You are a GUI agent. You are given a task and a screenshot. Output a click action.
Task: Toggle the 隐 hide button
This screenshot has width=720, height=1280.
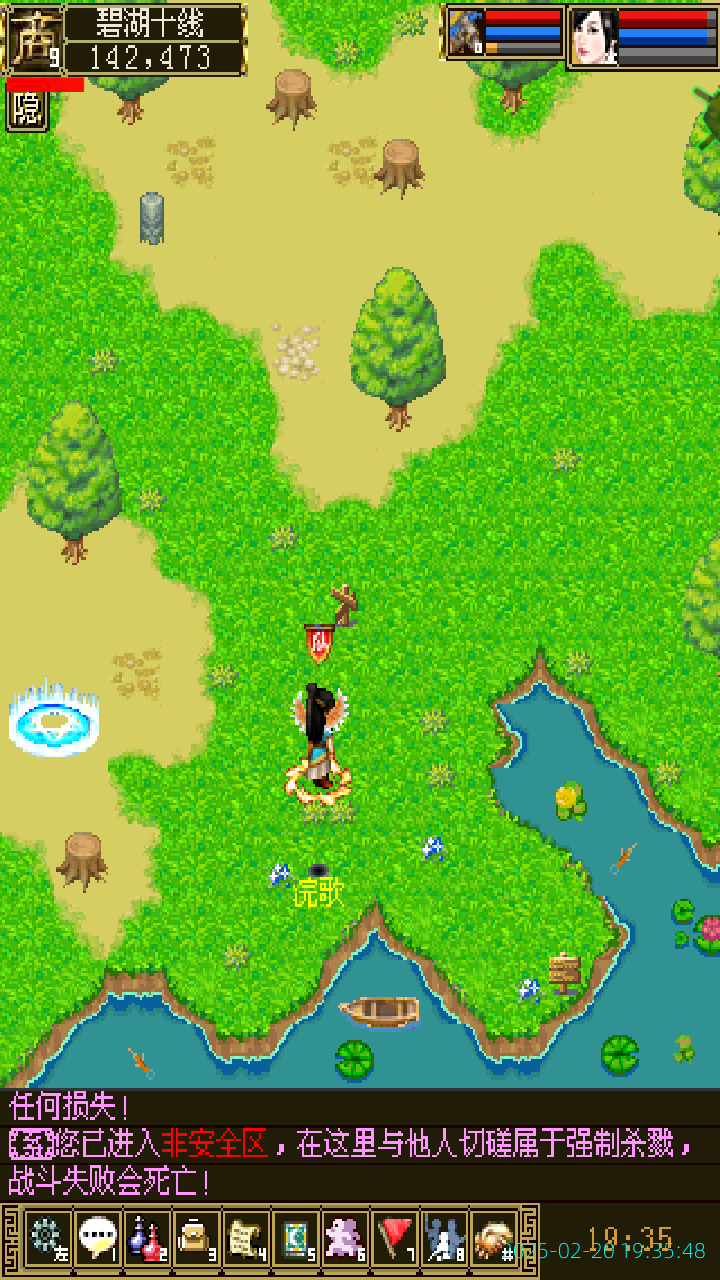point(27,111)
